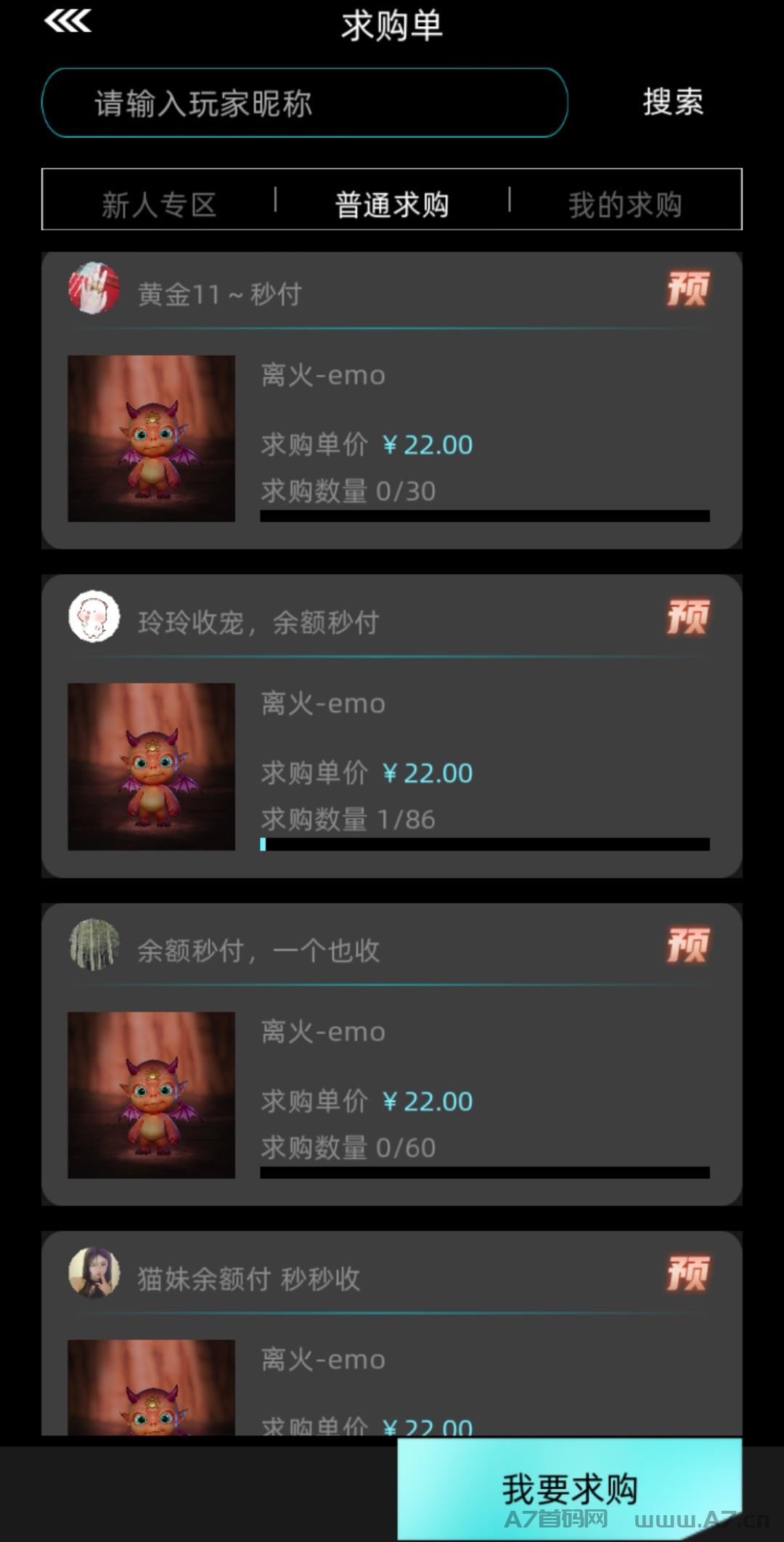Tap the 搜索 search button
The width and height of the screenshot is (784, 1542).
[x=673, y=102]
